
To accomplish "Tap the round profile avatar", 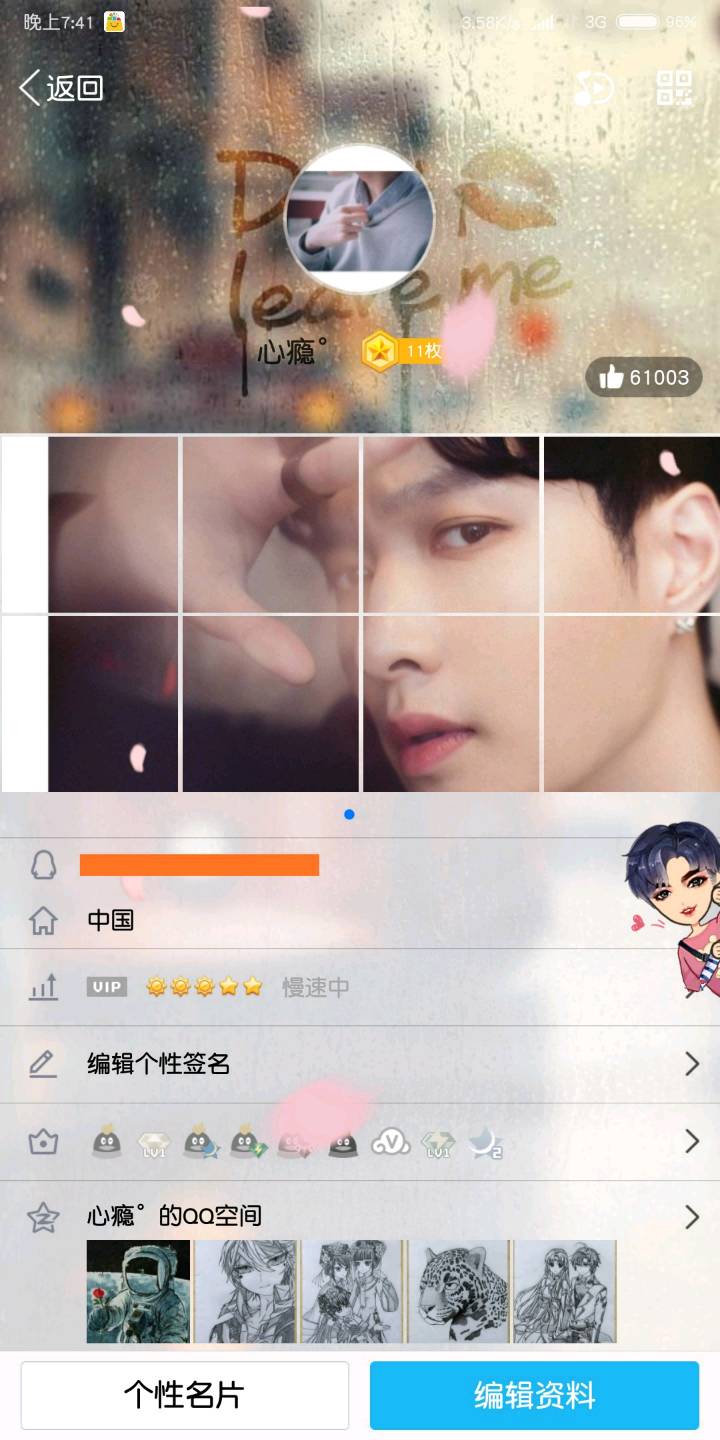I will tap(360, 219).
